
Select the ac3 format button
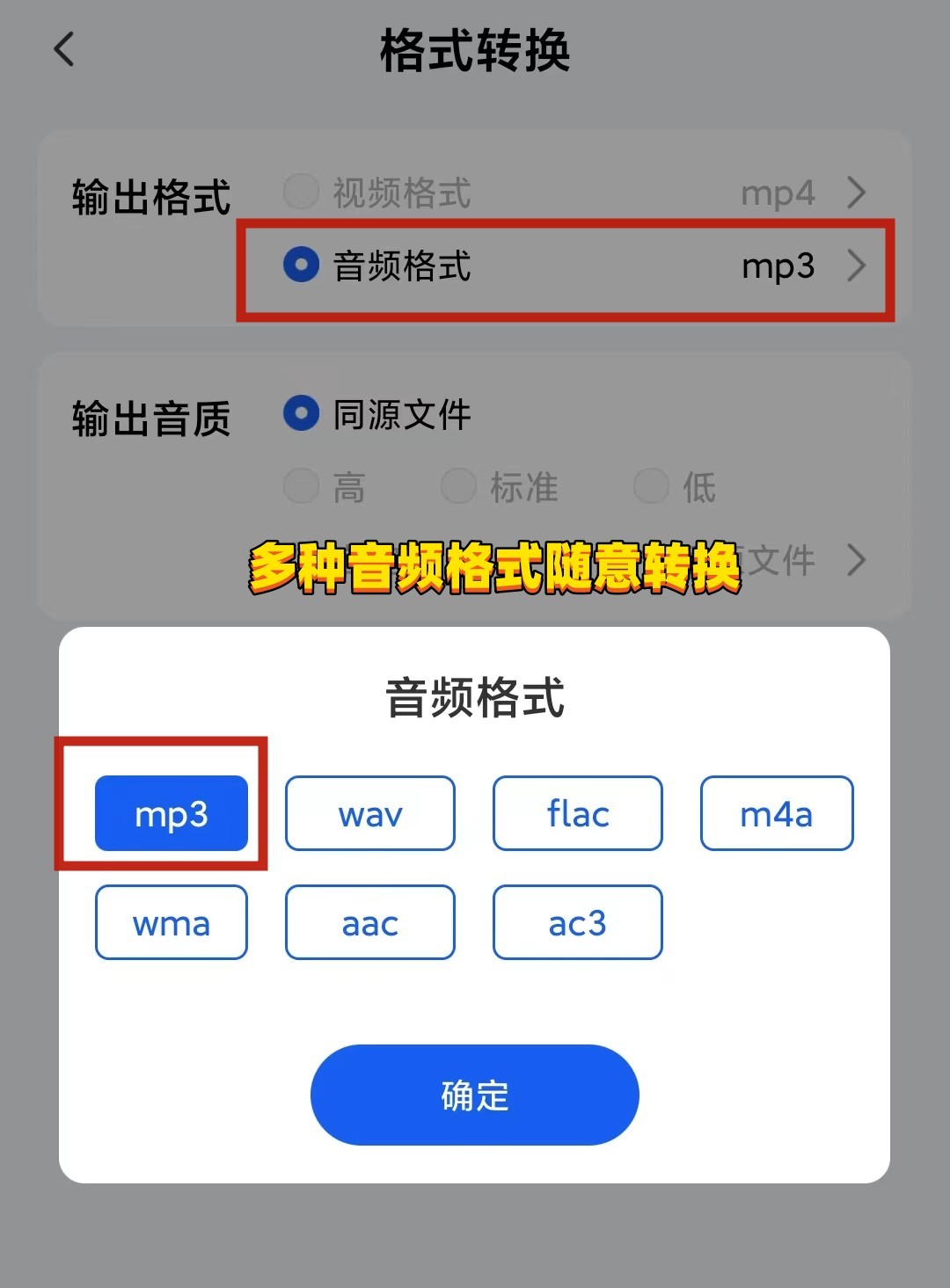tap(577, 922)
